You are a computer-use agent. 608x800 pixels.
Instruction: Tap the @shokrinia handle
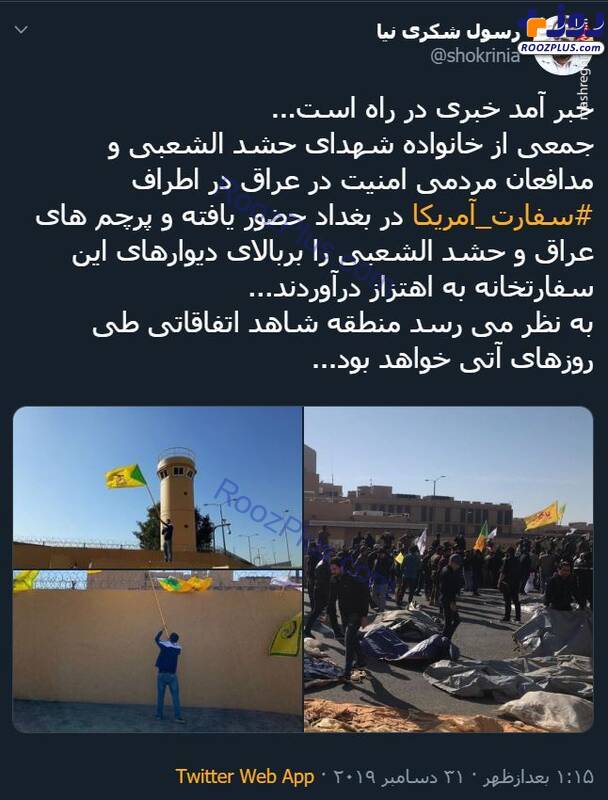[474, 56]
